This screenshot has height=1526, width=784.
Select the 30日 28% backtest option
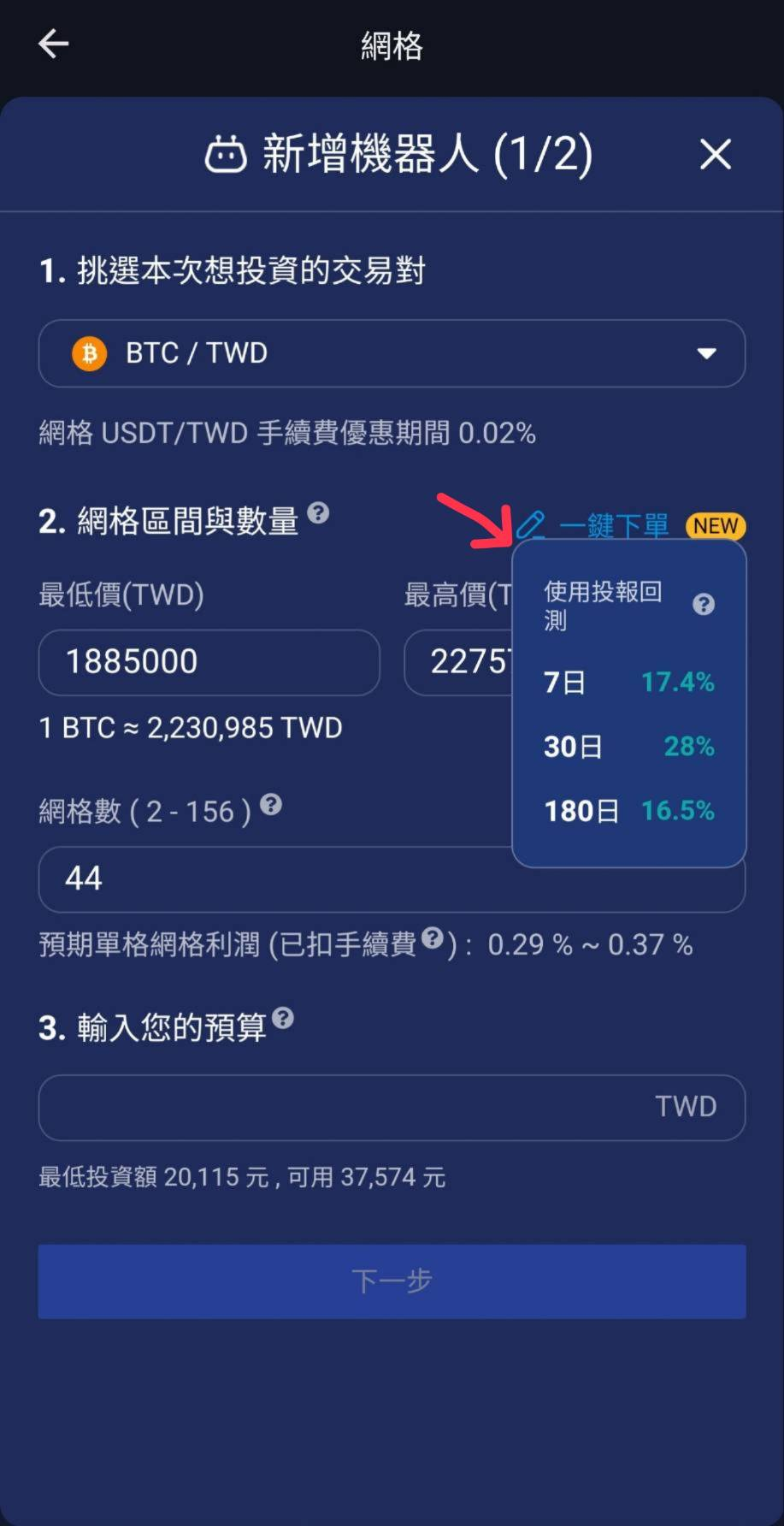point(628,747)
